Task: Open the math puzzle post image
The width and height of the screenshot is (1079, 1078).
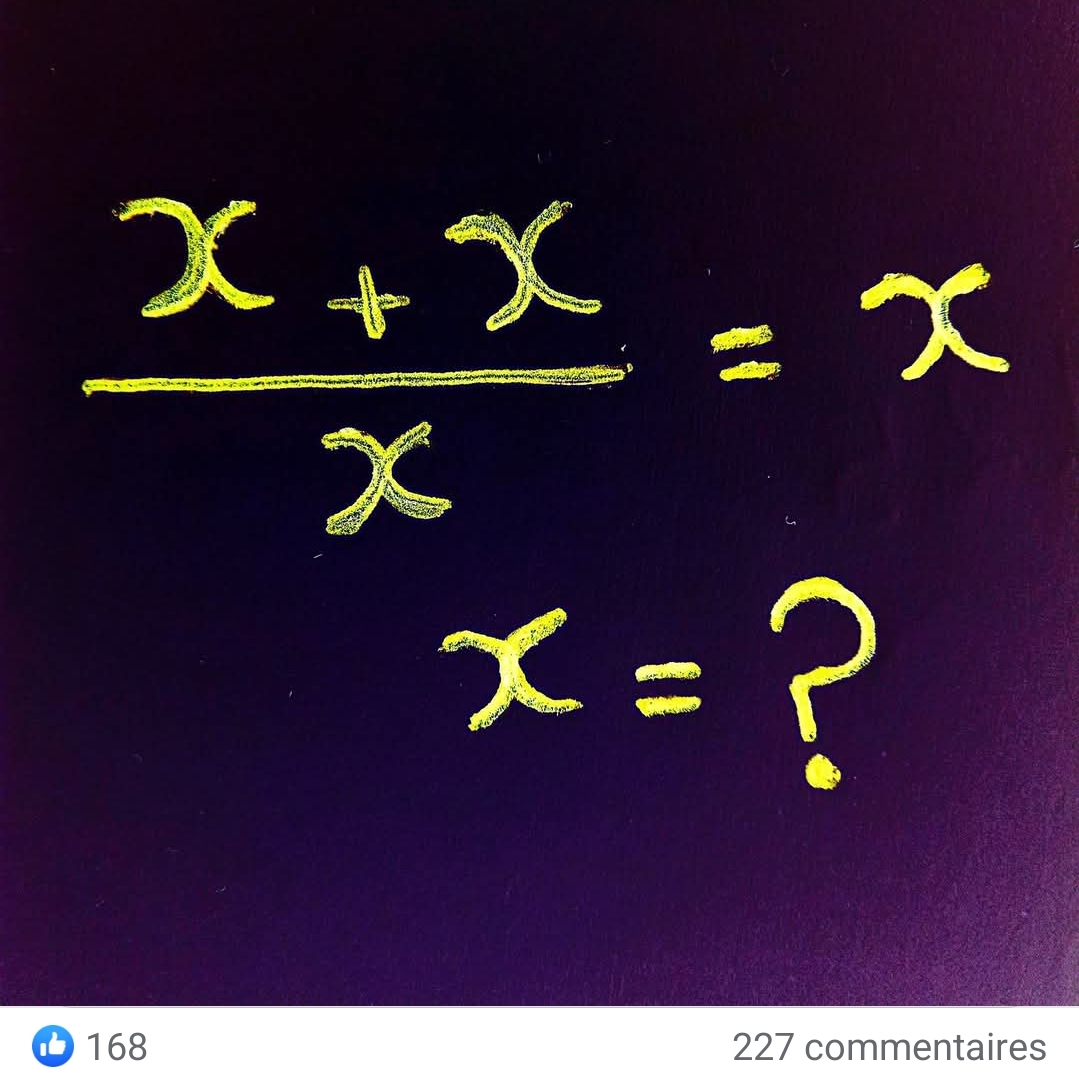Action: 540,500
